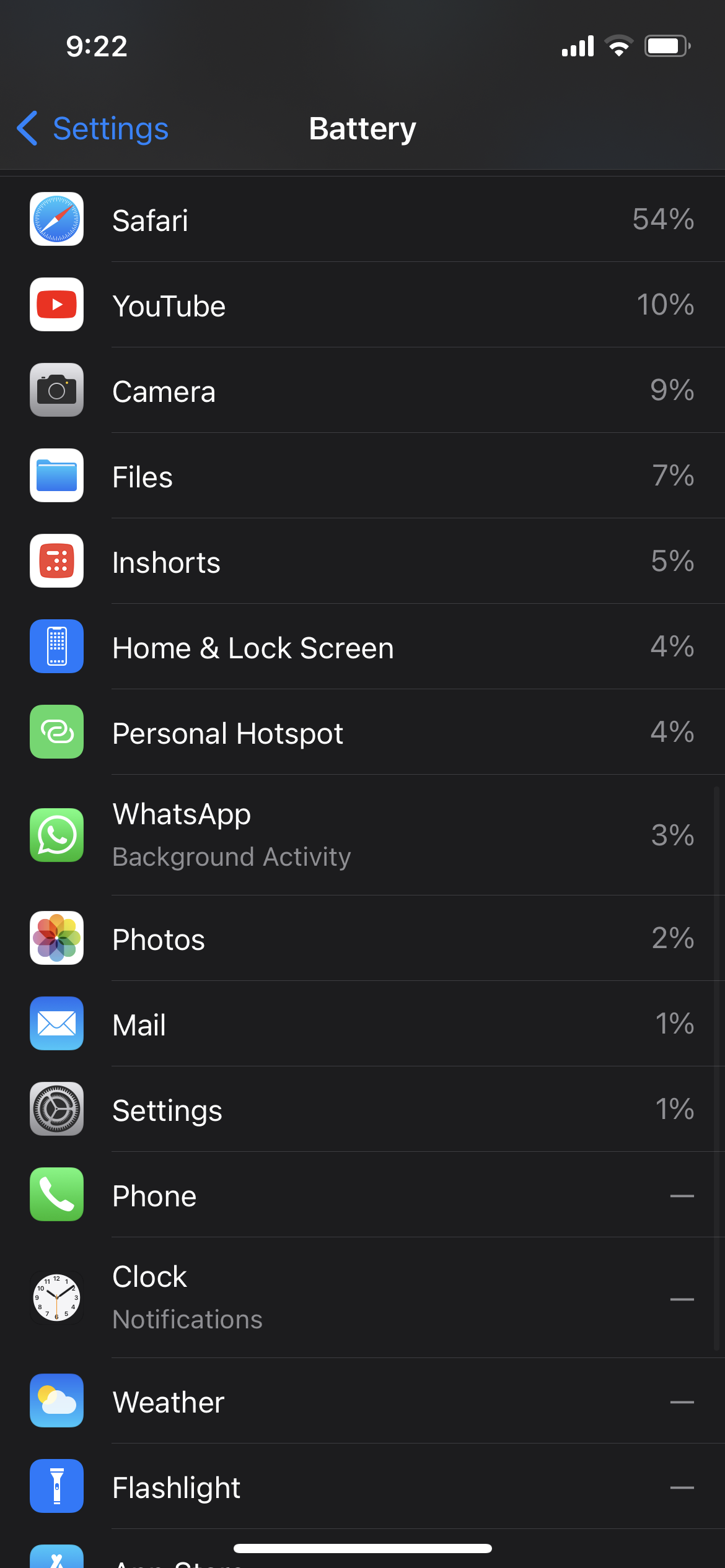This screenshot has width=725, height=1568.
Task: Tap the Settings app usage row
Action: coord(362,1109)
